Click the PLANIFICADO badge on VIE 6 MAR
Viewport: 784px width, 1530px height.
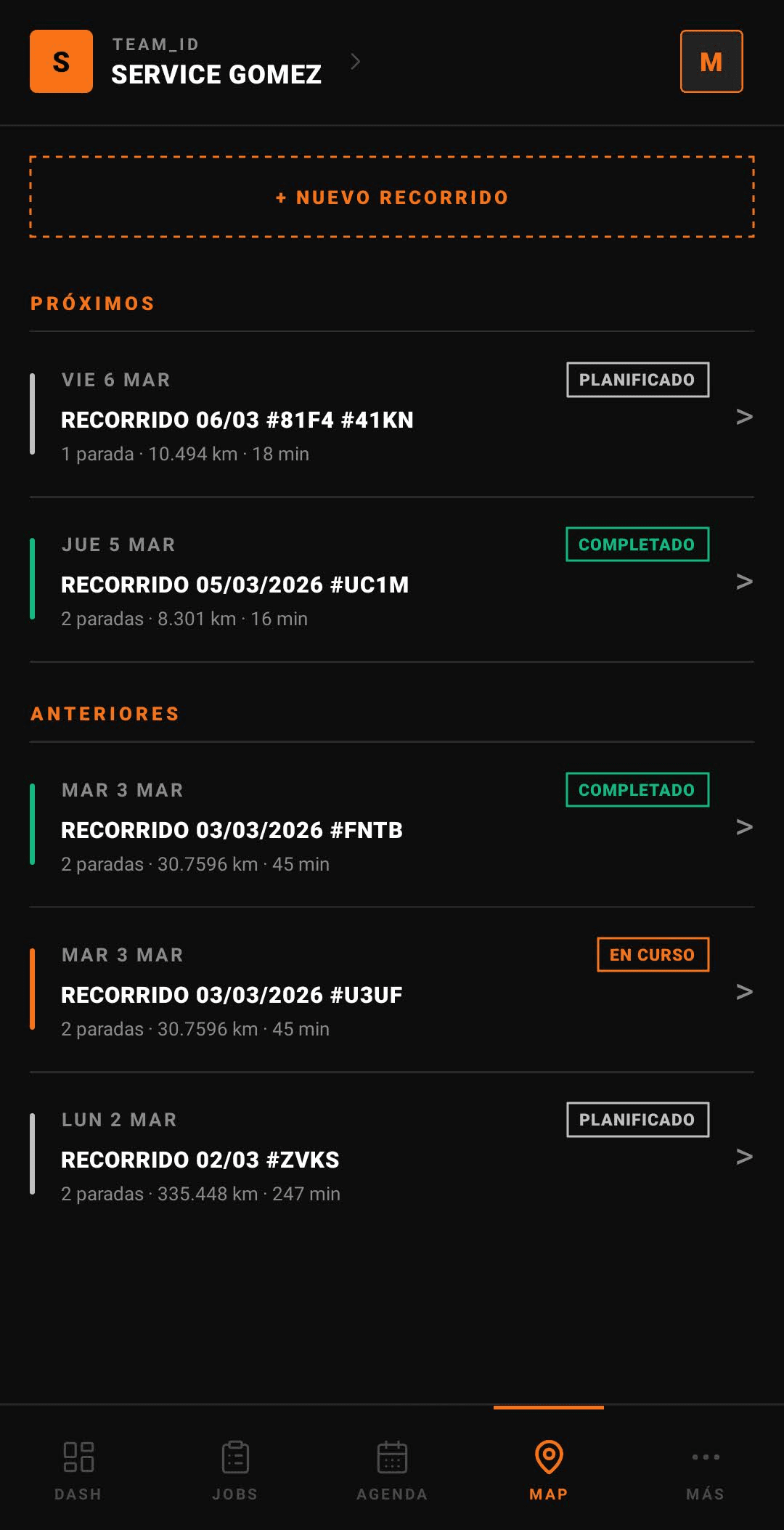(637, 378)
